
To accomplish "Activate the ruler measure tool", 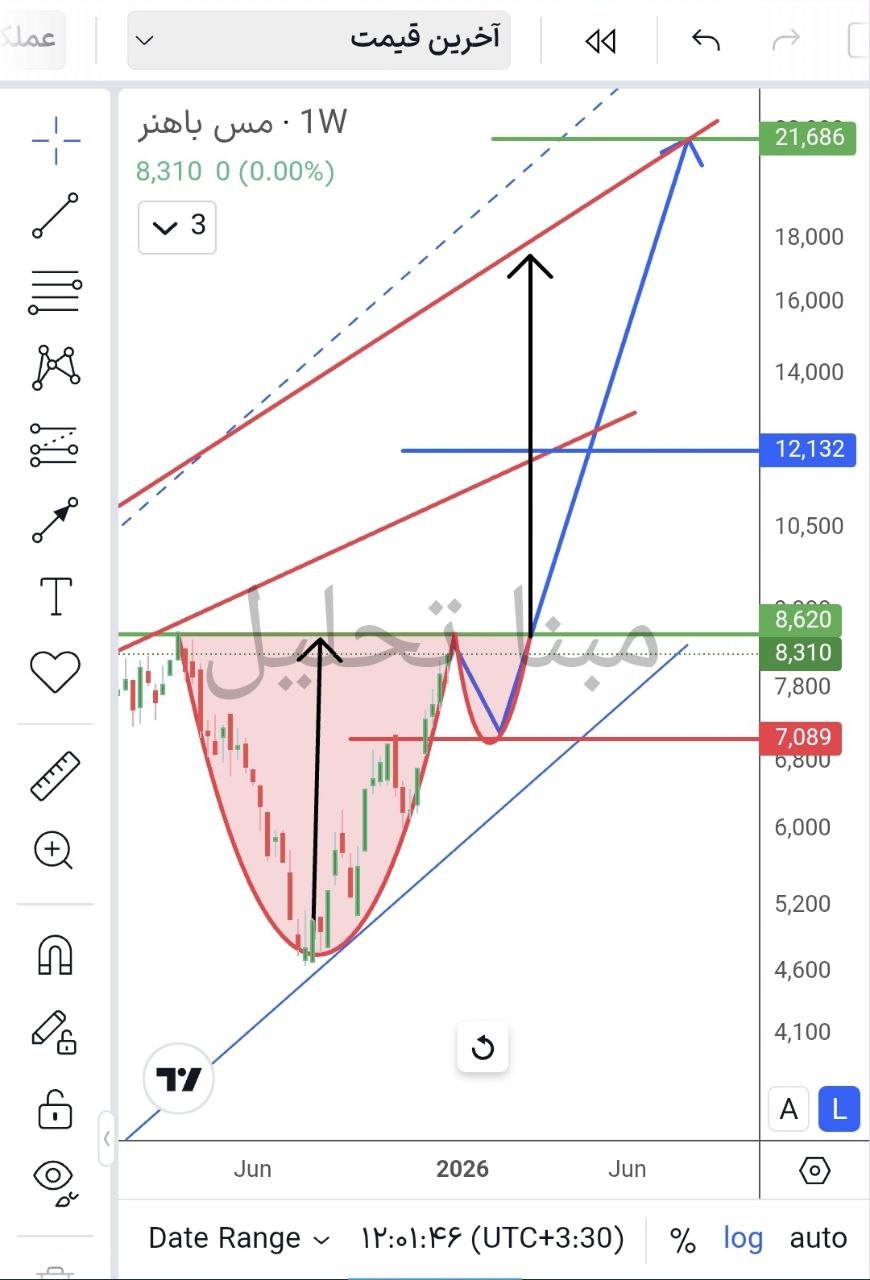I will tap(56, 776).
